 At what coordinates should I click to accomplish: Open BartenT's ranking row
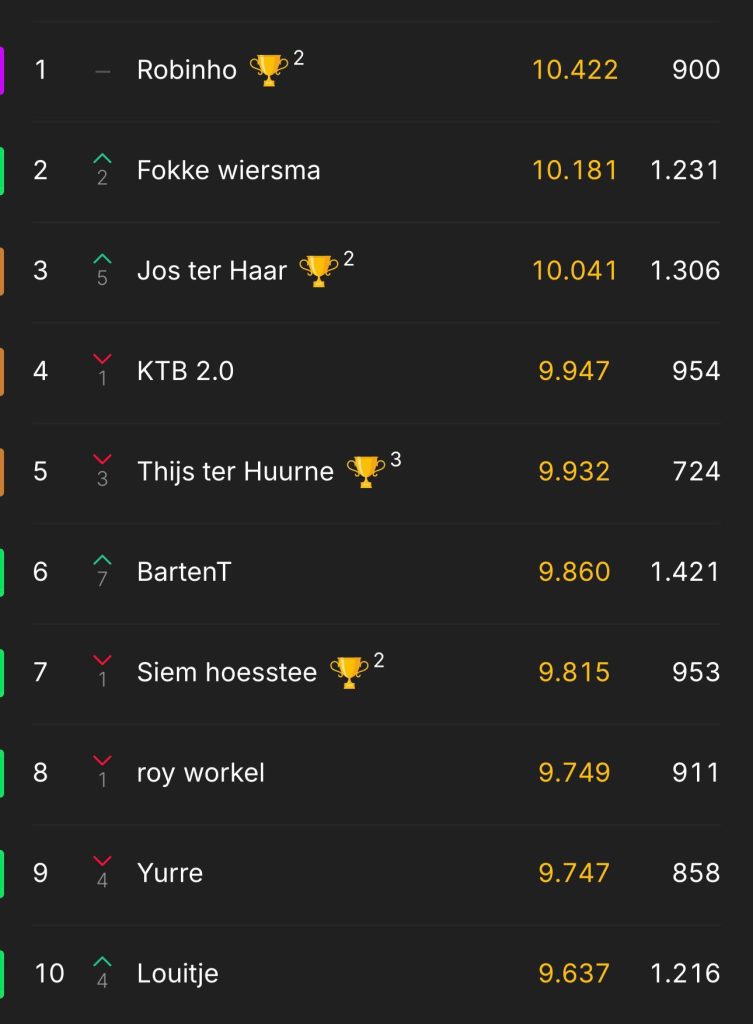click(x=184, y=572)
